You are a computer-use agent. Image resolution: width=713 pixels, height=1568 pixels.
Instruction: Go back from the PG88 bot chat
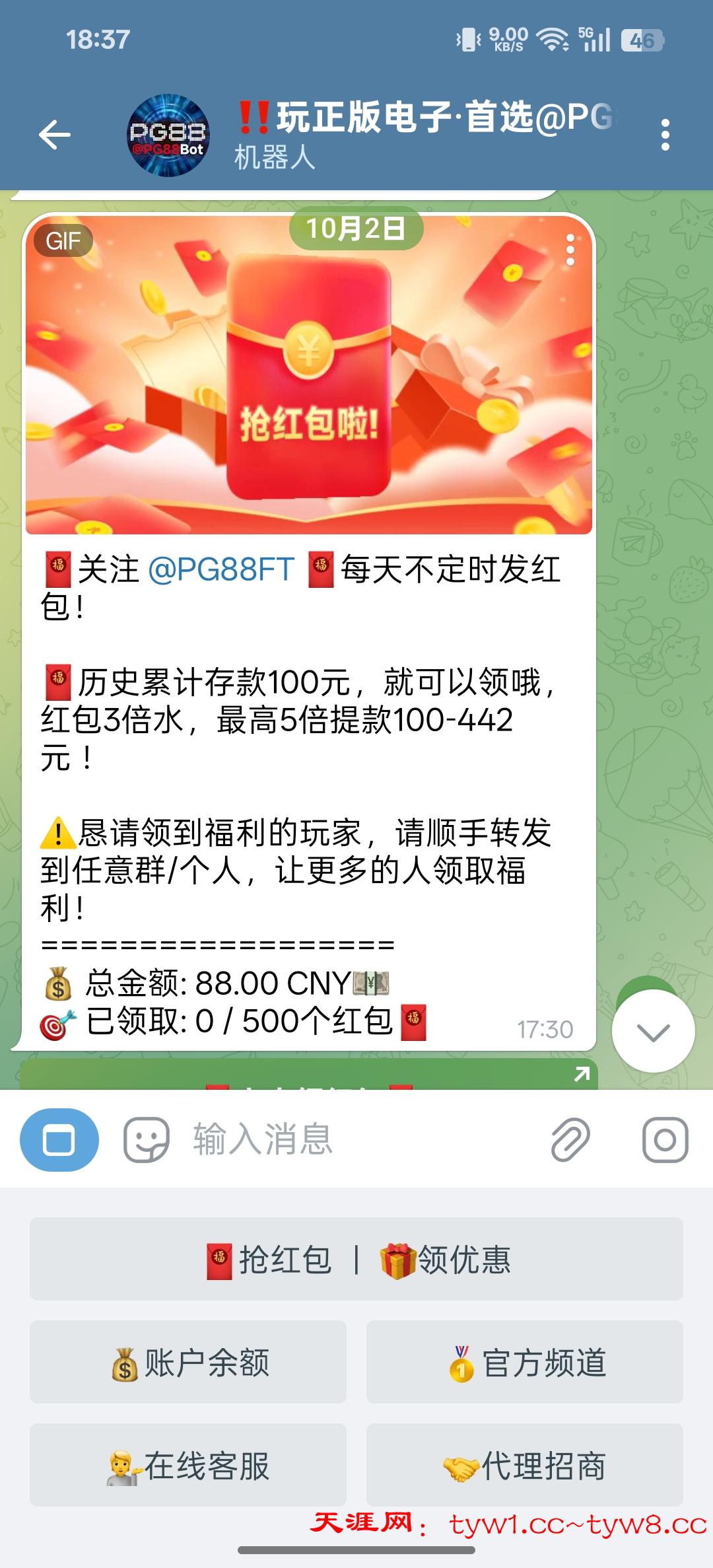[x=55, y=135]
